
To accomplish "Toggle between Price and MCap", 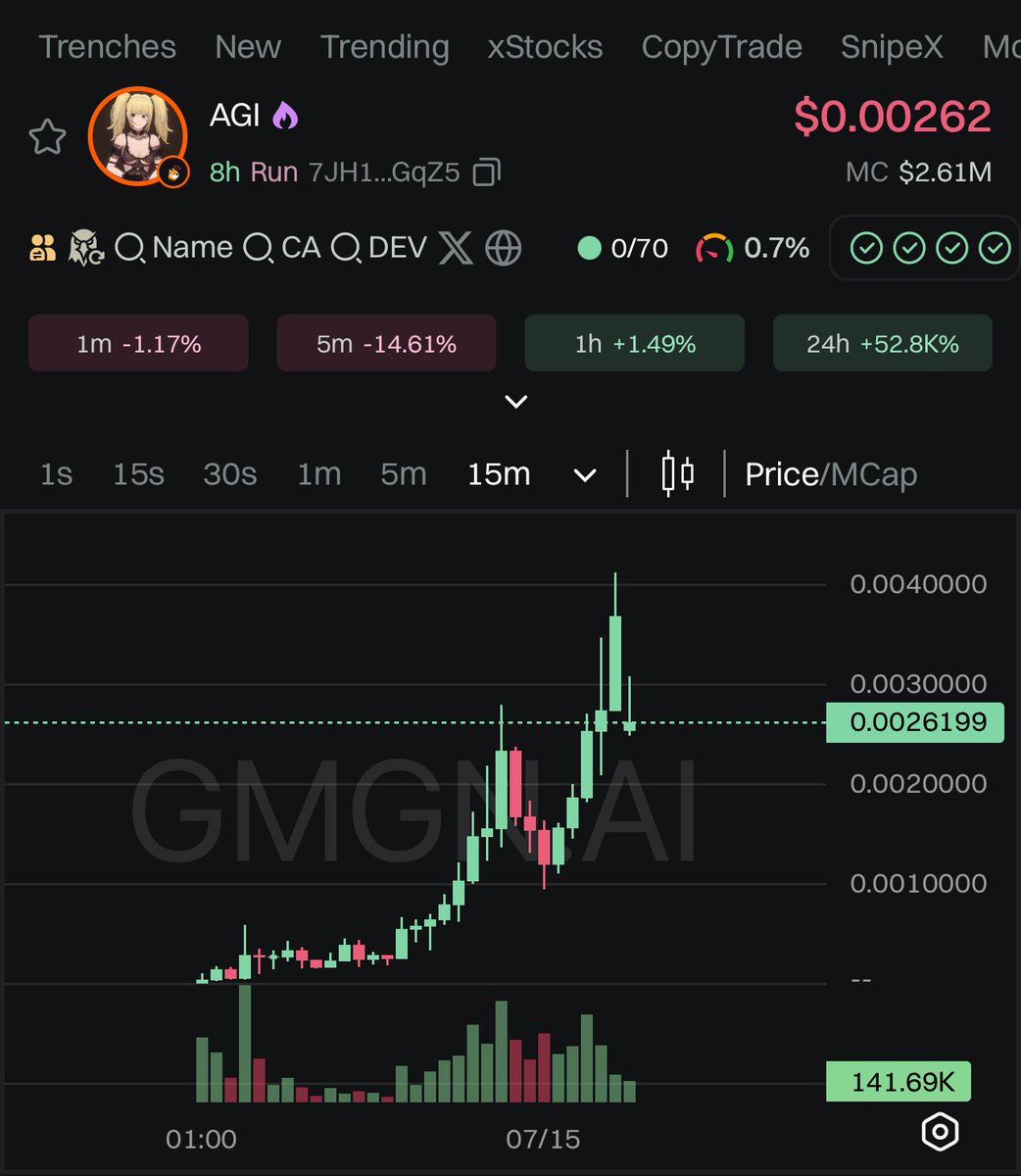I will 831,474.
